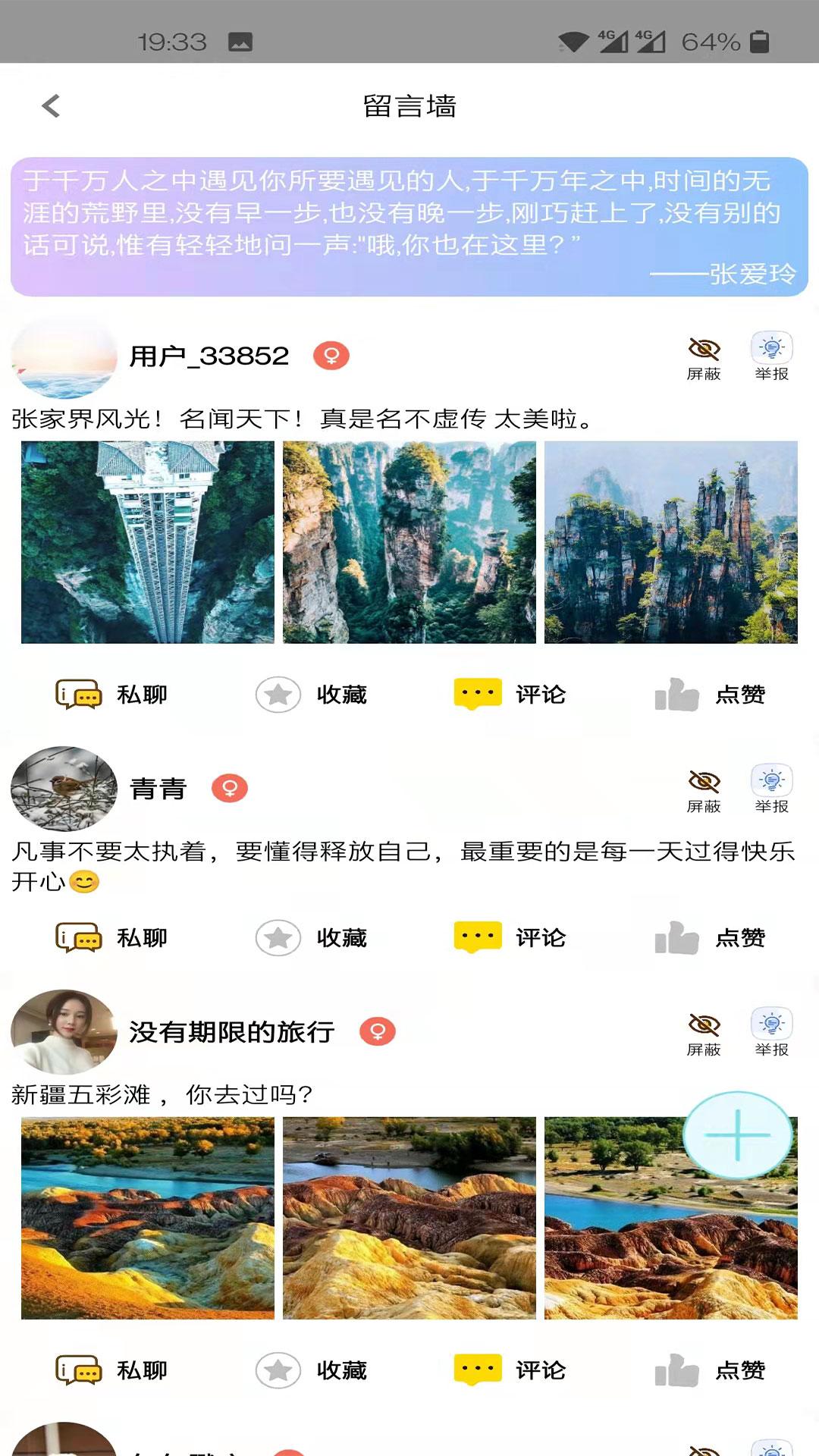819x1456 pixels.
Task: Open the notification image icon in the status bar
Action: pyautogui.click(x=241, y=43)
